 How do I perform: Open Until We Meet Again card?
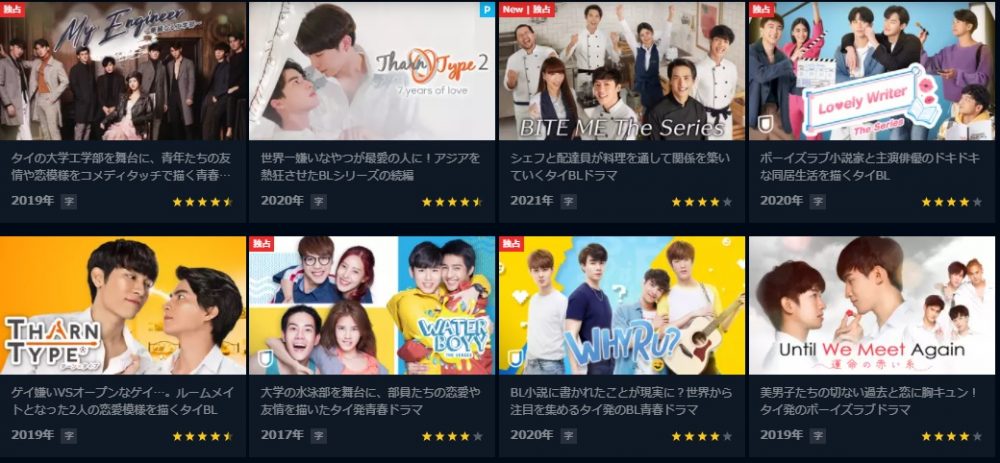(x=871, y=306)
